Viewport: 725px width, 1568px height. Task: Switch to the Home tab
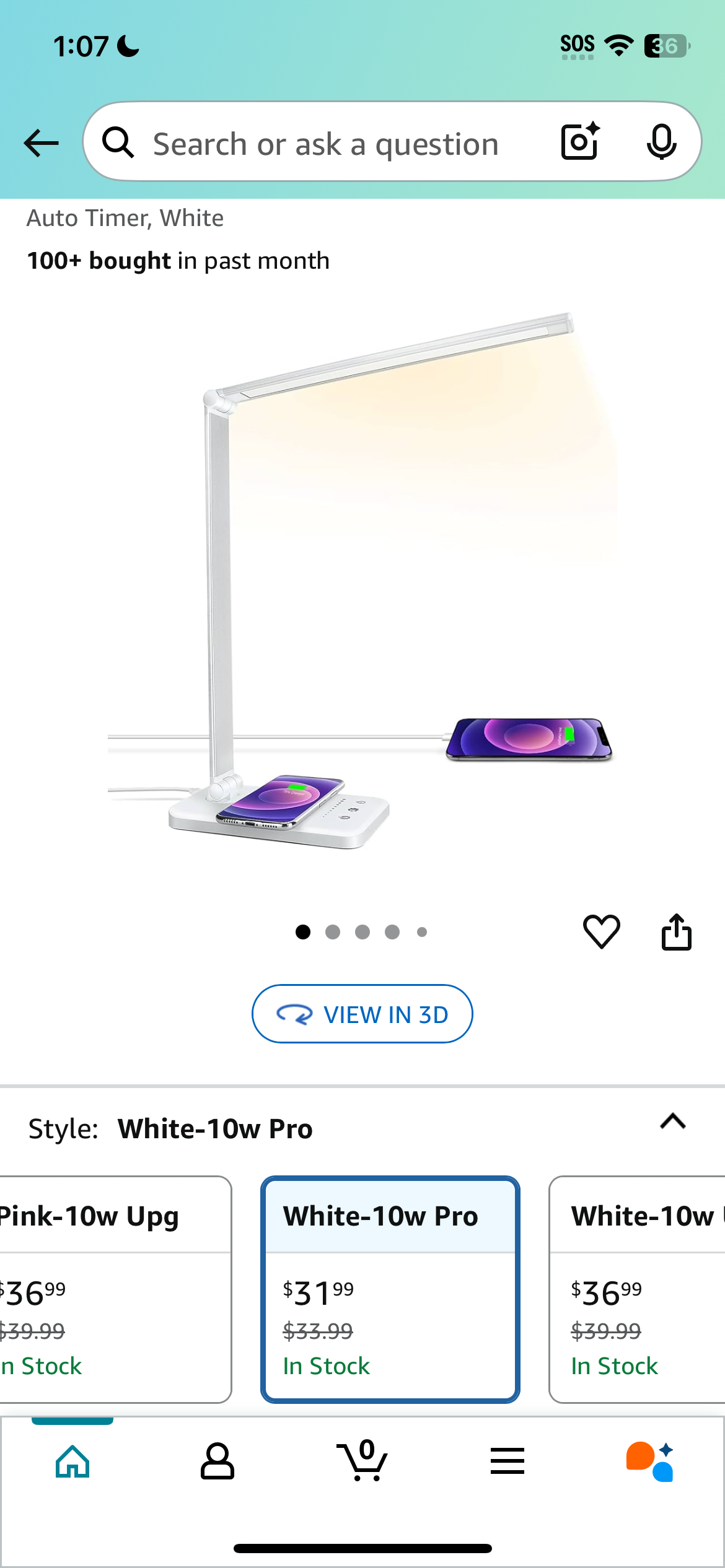coord(72,1461)
